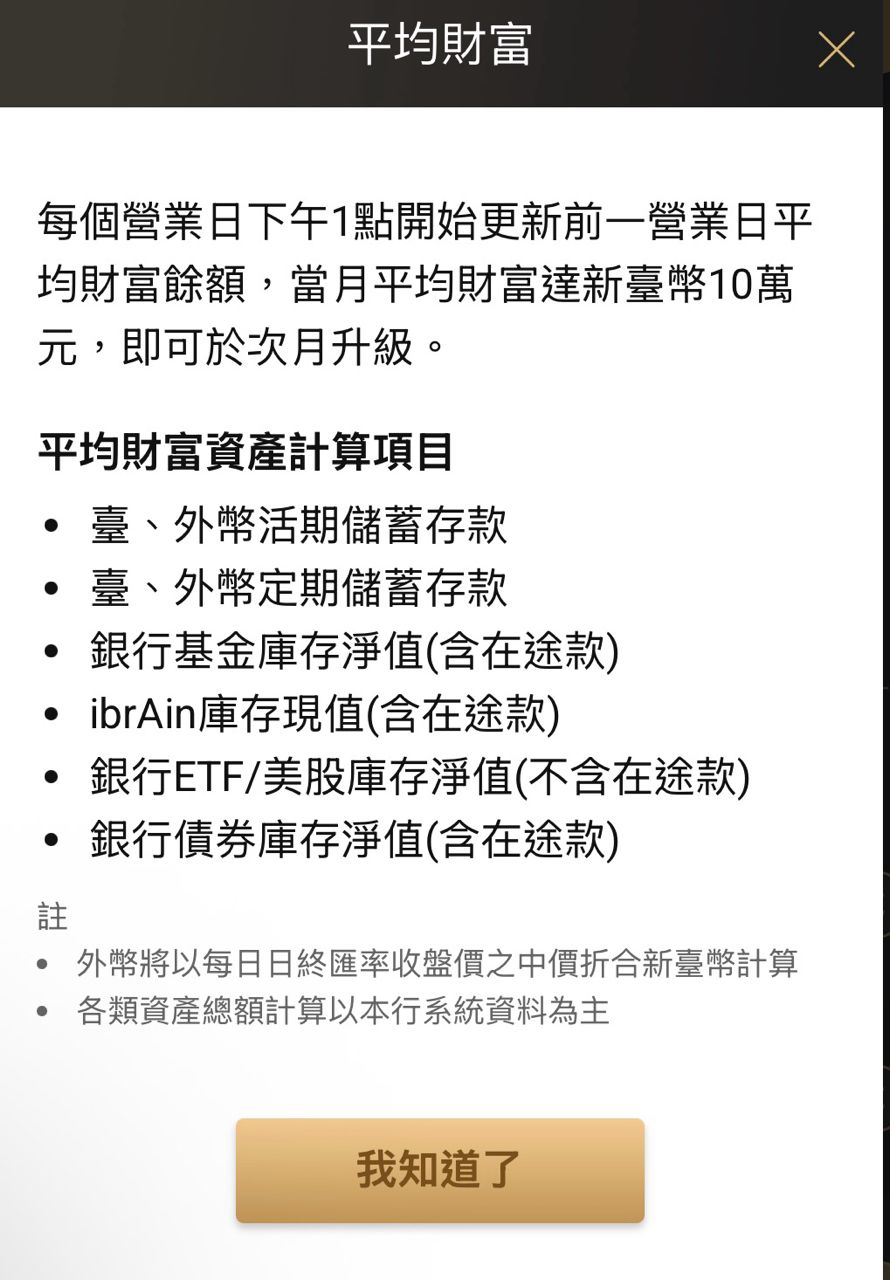
Task: Close the 平均財富 dialog with the X
Action: click(836, 49)
